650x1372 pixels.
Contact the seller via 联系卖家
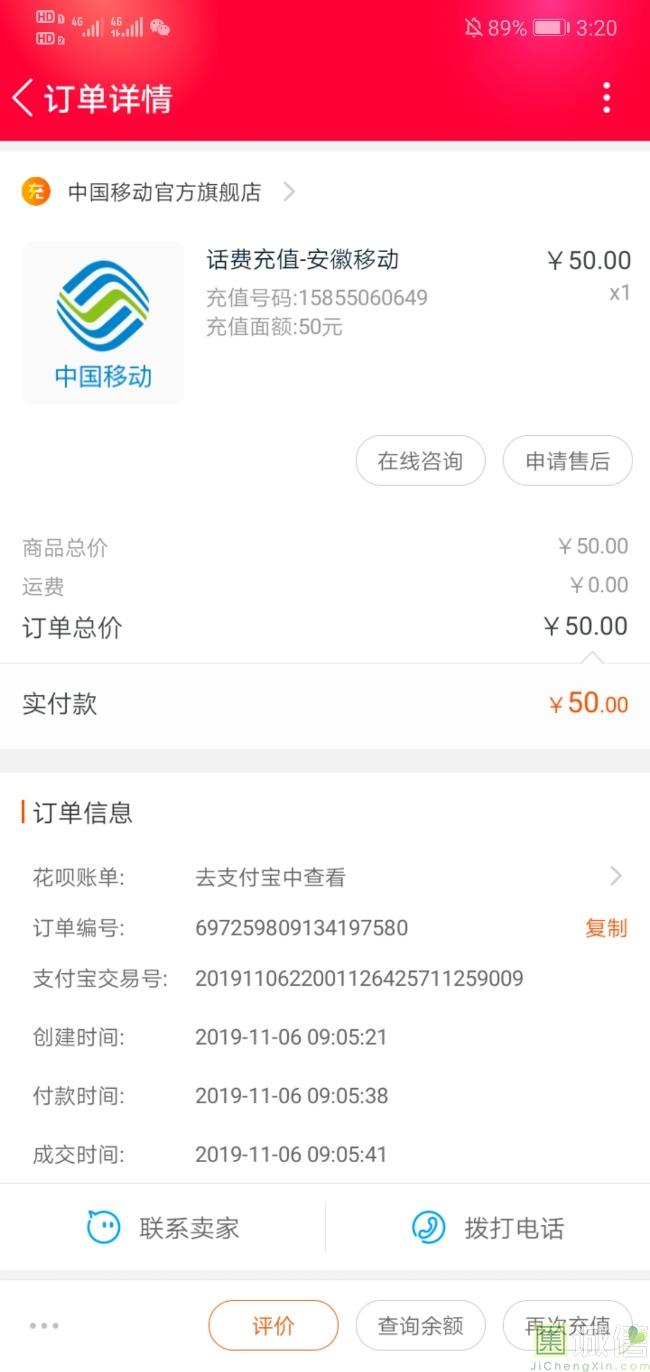pyautogui.click(x=164, y=1227)
